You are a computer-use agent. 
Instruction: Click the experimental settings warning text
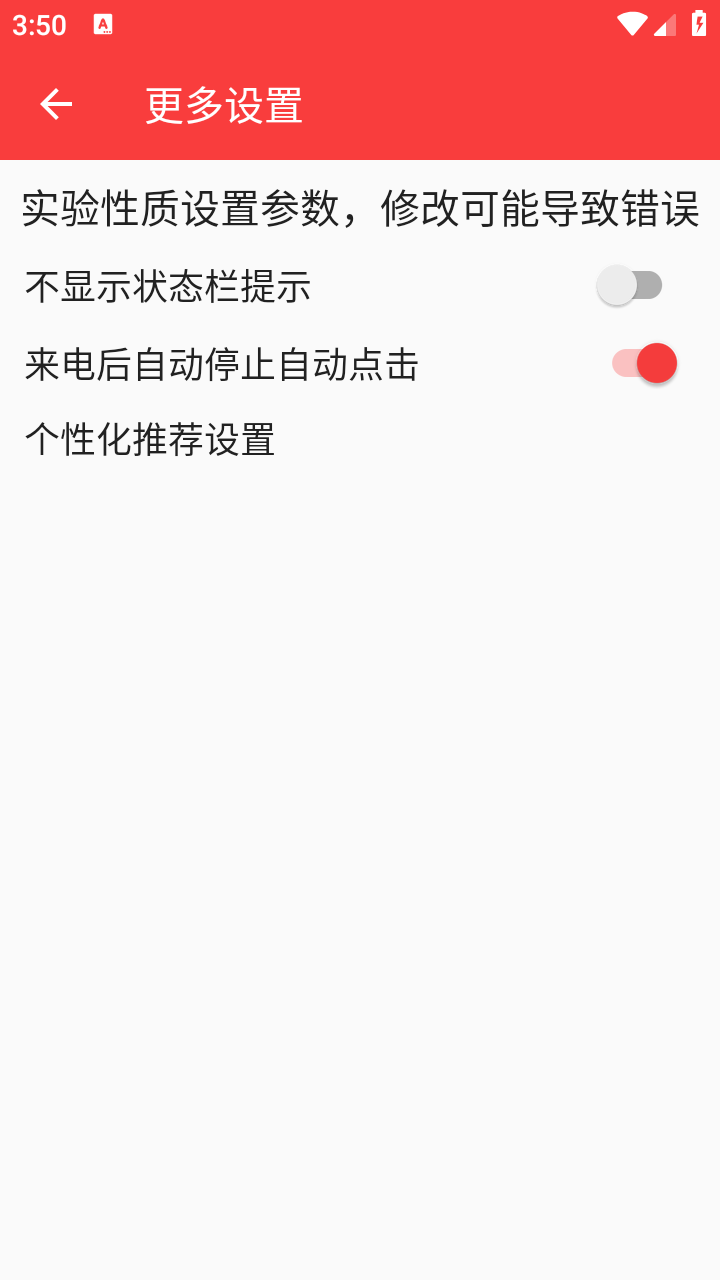[x=360, y=210]
